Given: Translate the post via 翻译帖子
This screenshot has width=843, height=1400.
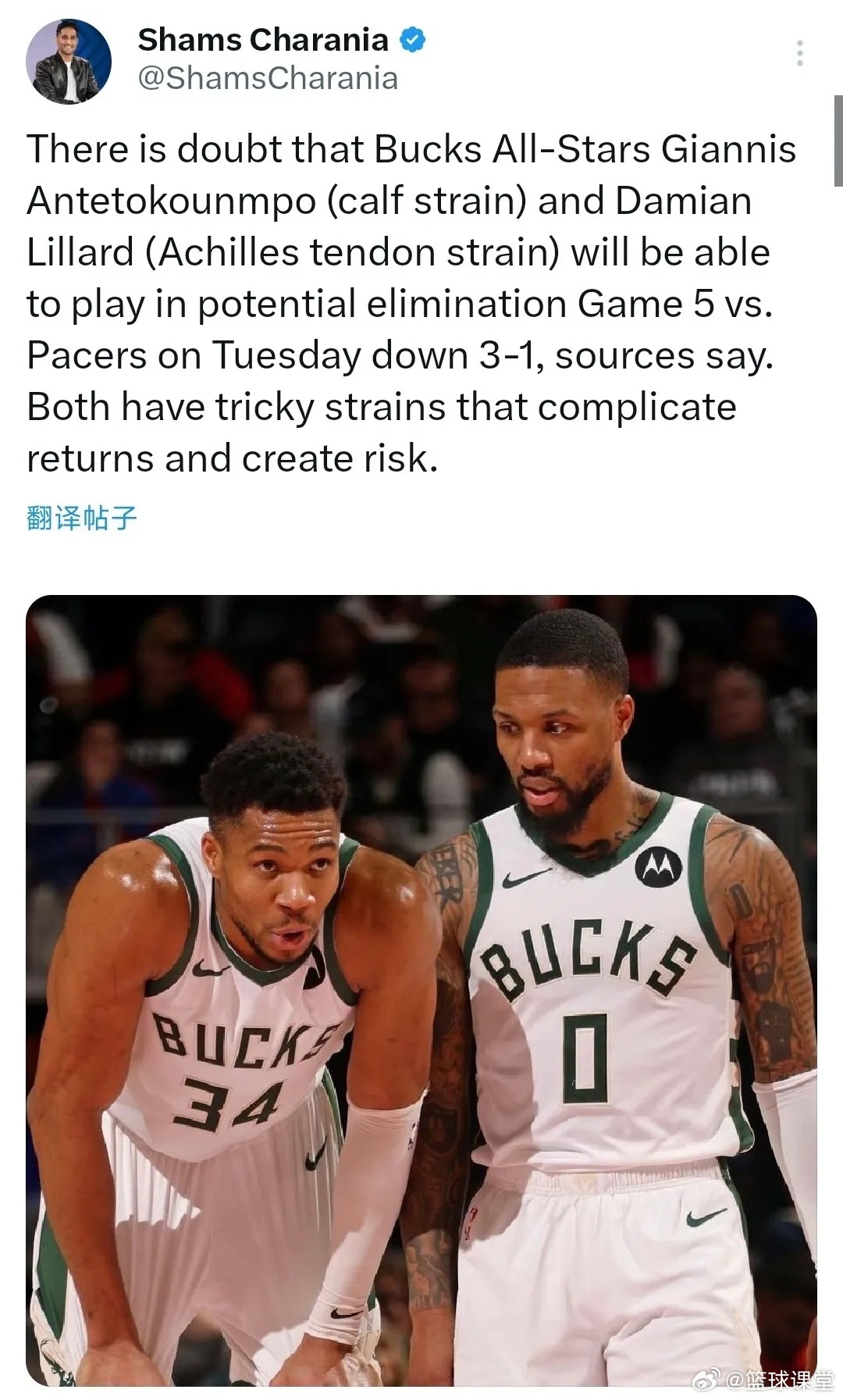Looking at the screenshot, I should tap(81, 518).
